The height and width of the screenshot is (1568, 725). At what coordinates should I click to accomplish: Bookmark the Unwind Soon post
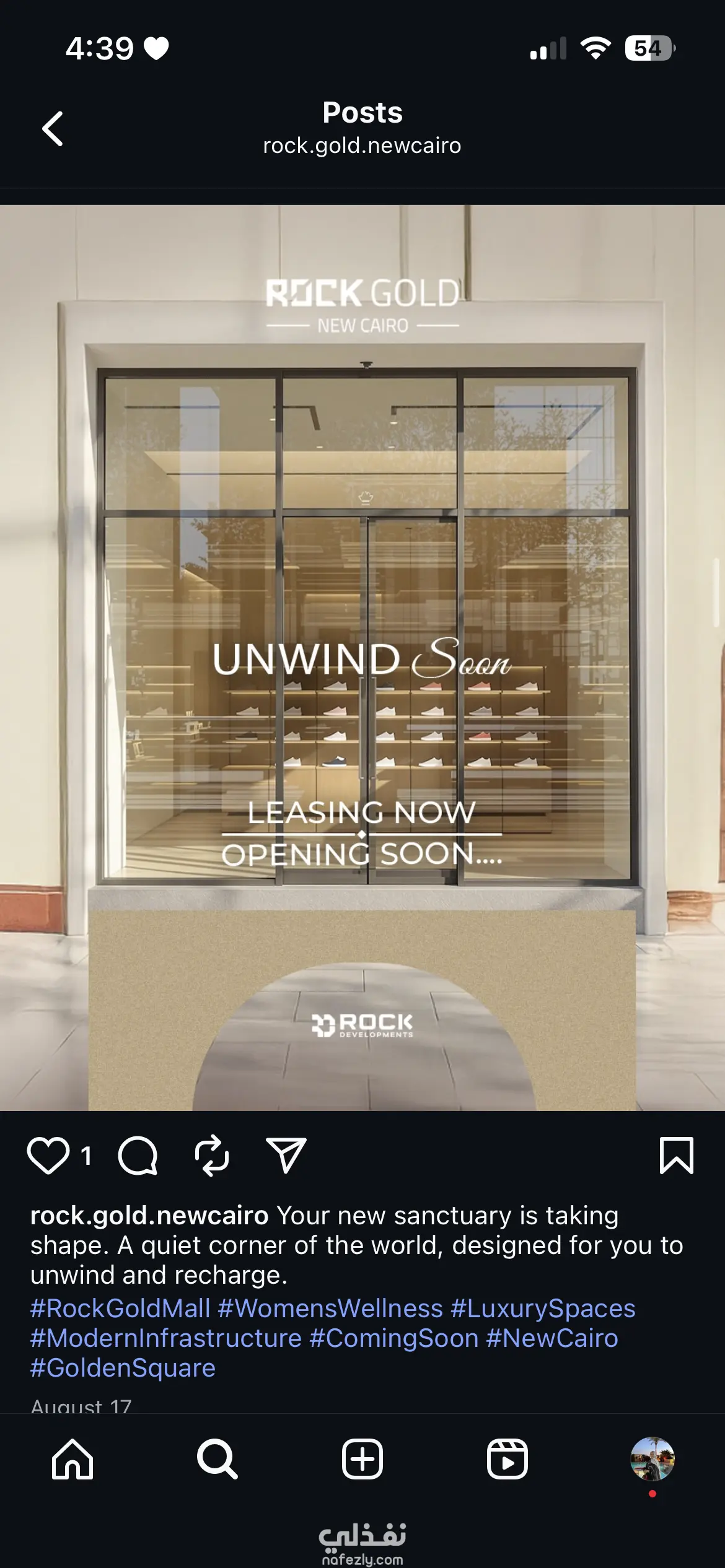coord(676,1156)
